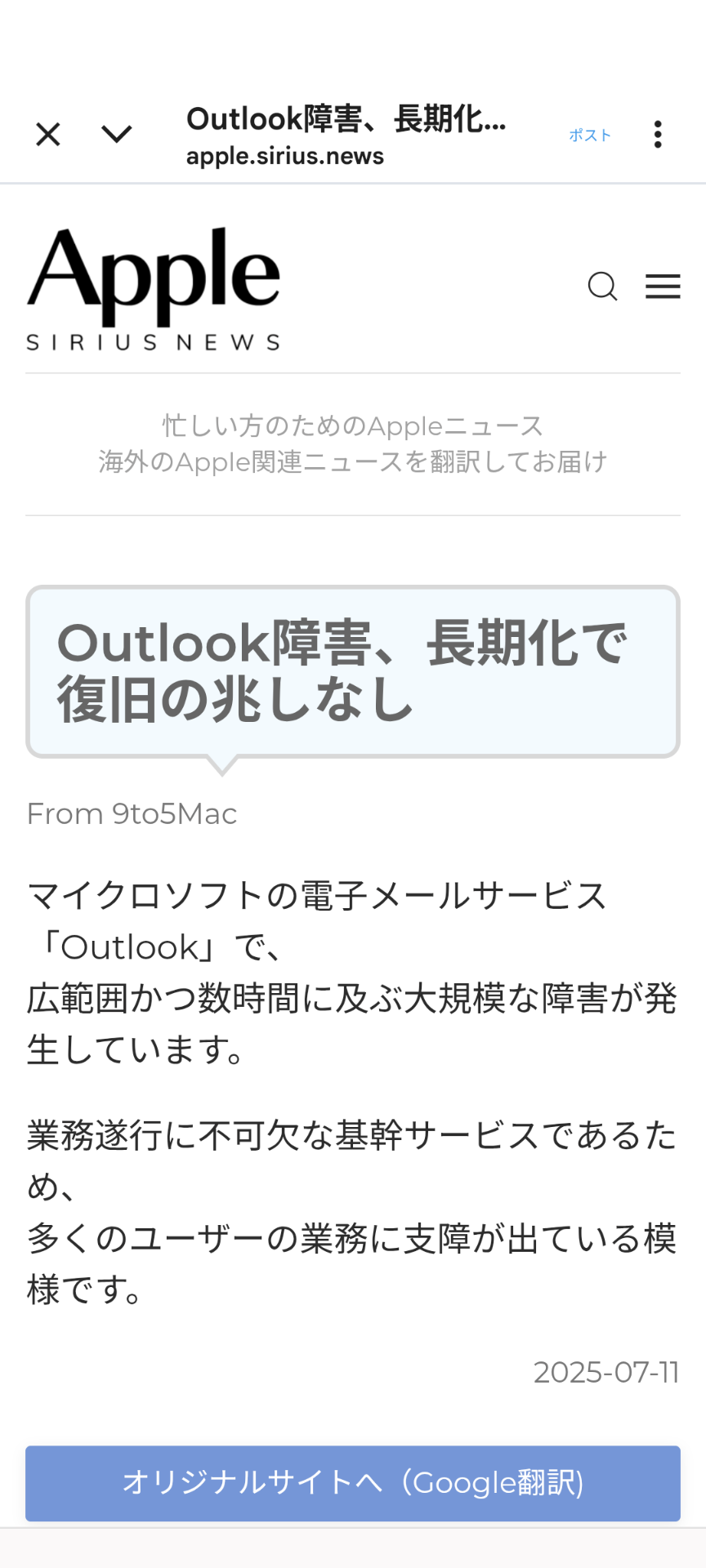Open the browser's three-dot overflow menu
The width and height of the screenshot is (706, 1568).
[x=658, y=134]
